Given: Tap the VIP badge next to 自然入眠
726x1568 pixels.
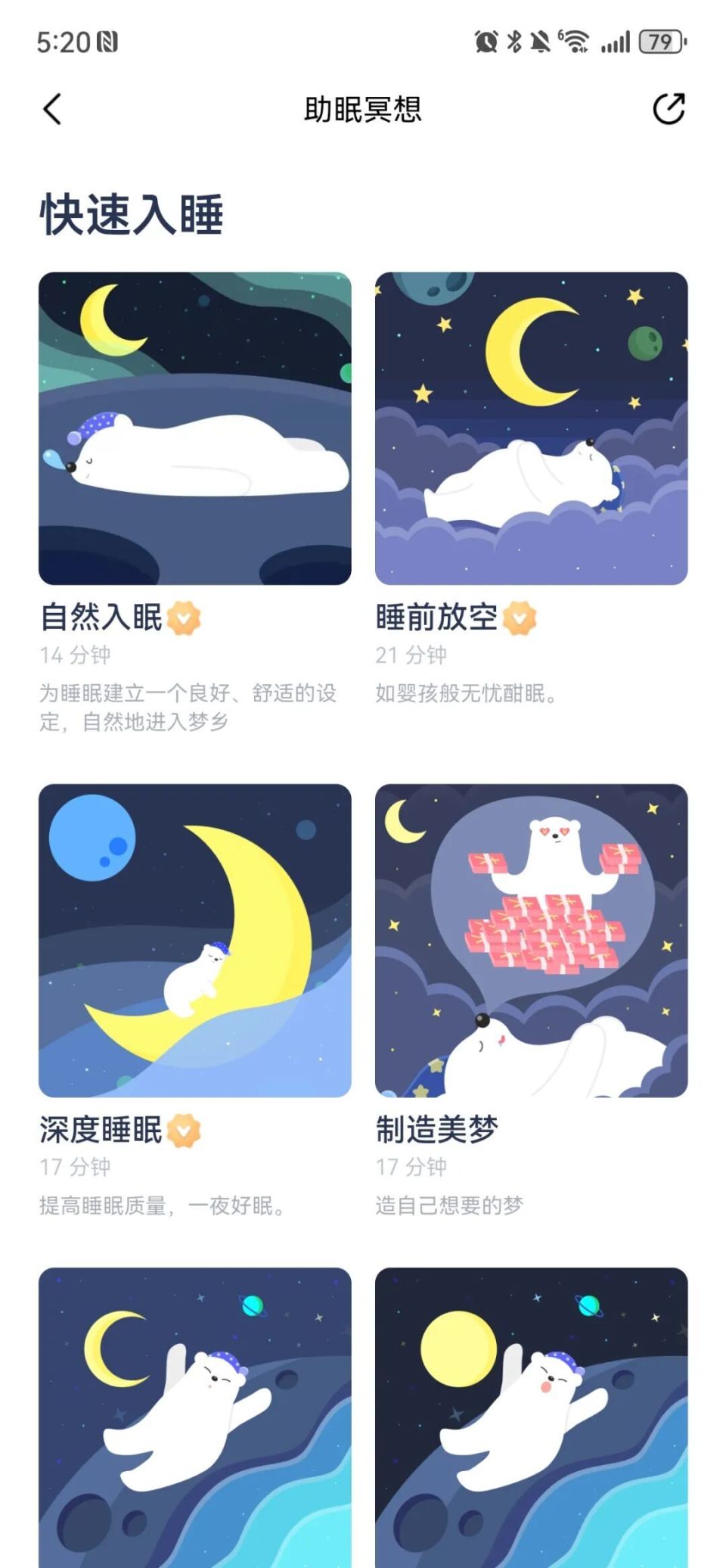Looking at the screenshot, I should [183, 619].
